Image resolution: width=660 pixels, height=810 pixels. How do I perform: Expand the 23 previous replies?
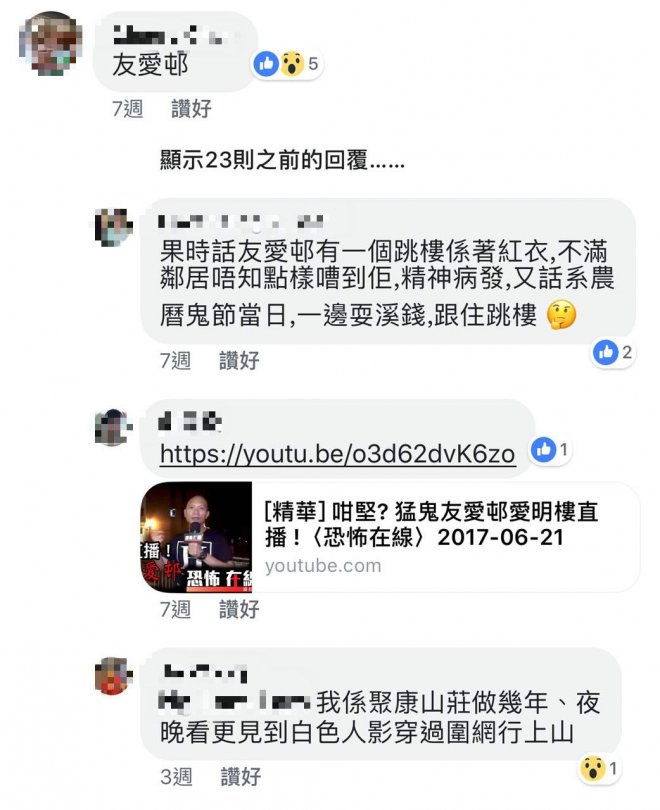coord(282,160)
